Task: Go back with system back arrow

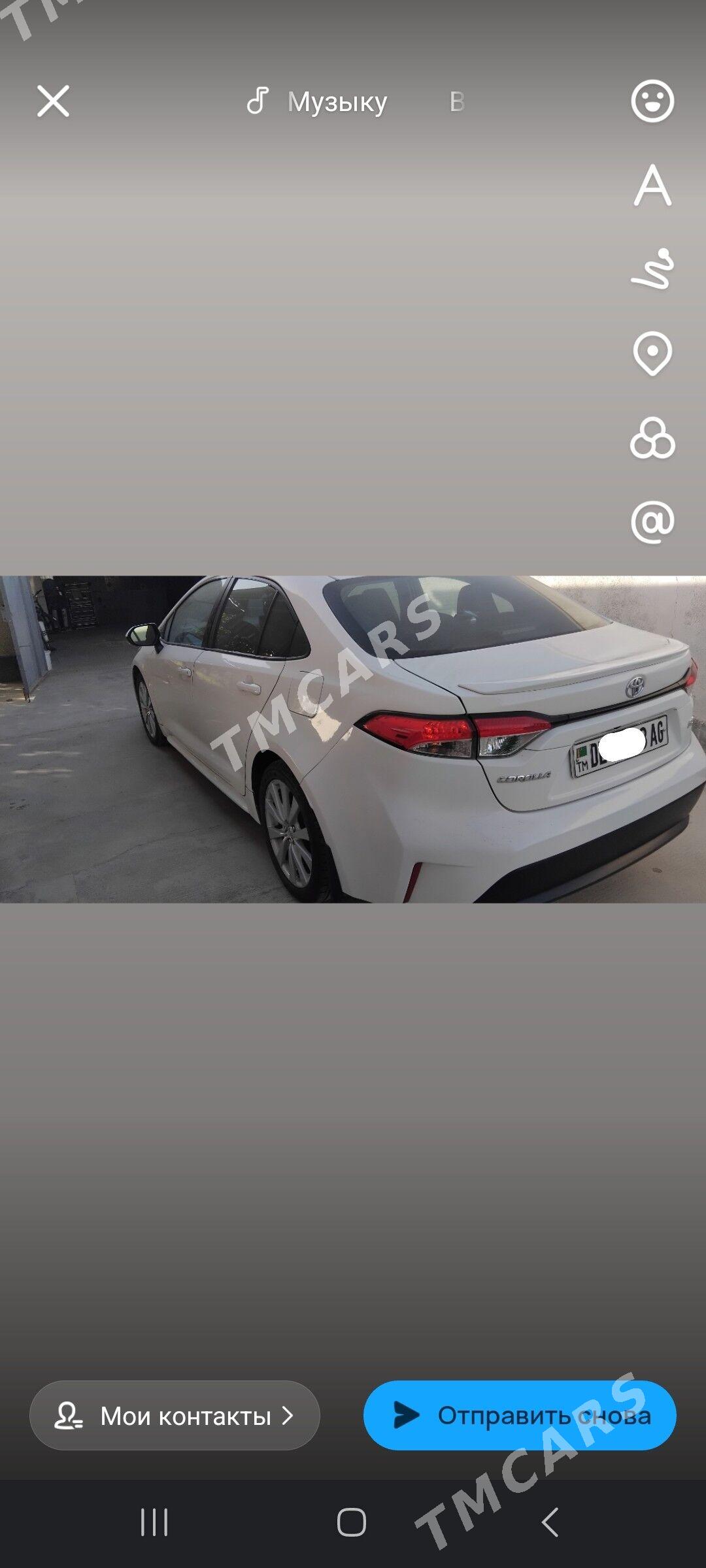Action: tap(550, 1522)
